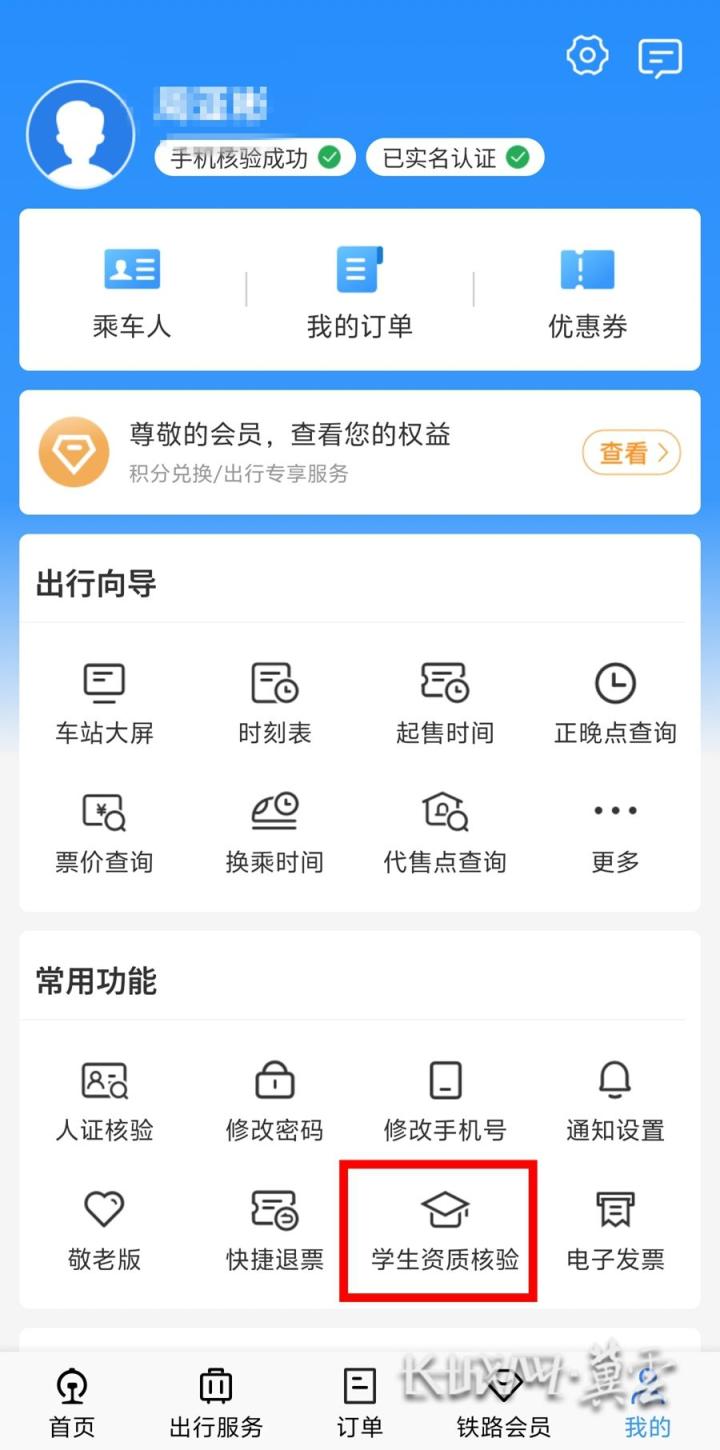Tap 查看 to view member benefits
The width and height of the screenshot is (720, 1450).
coord(631,453)
